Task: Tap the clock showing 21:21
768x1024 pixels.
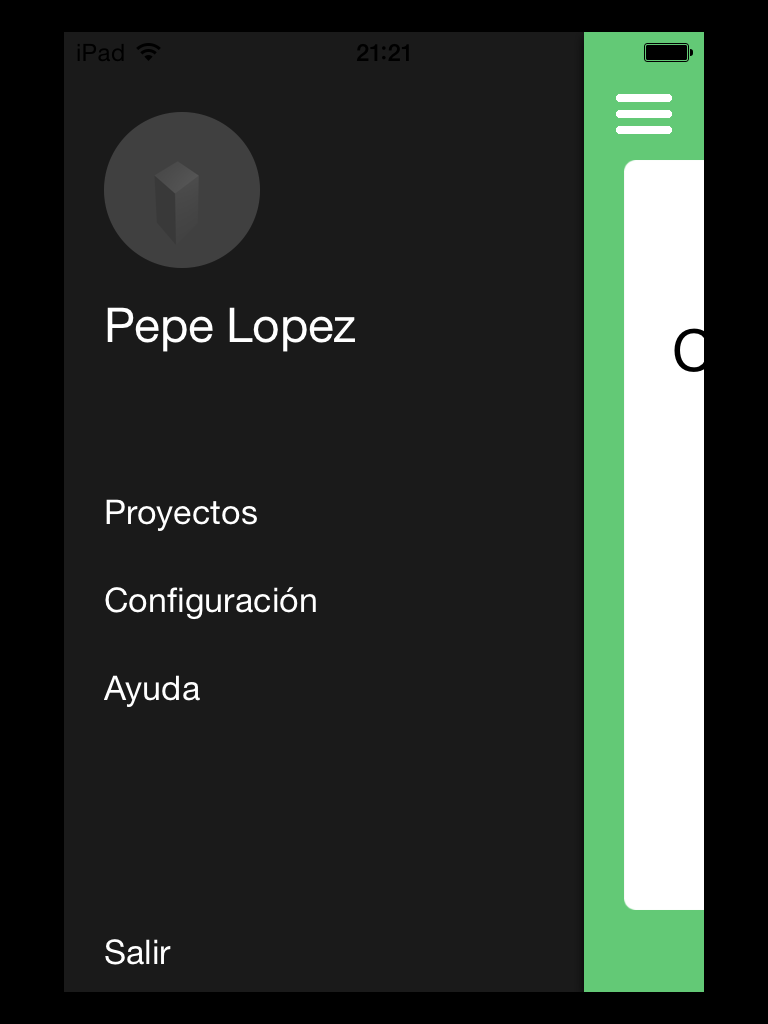Action: (x=384, y=52)
